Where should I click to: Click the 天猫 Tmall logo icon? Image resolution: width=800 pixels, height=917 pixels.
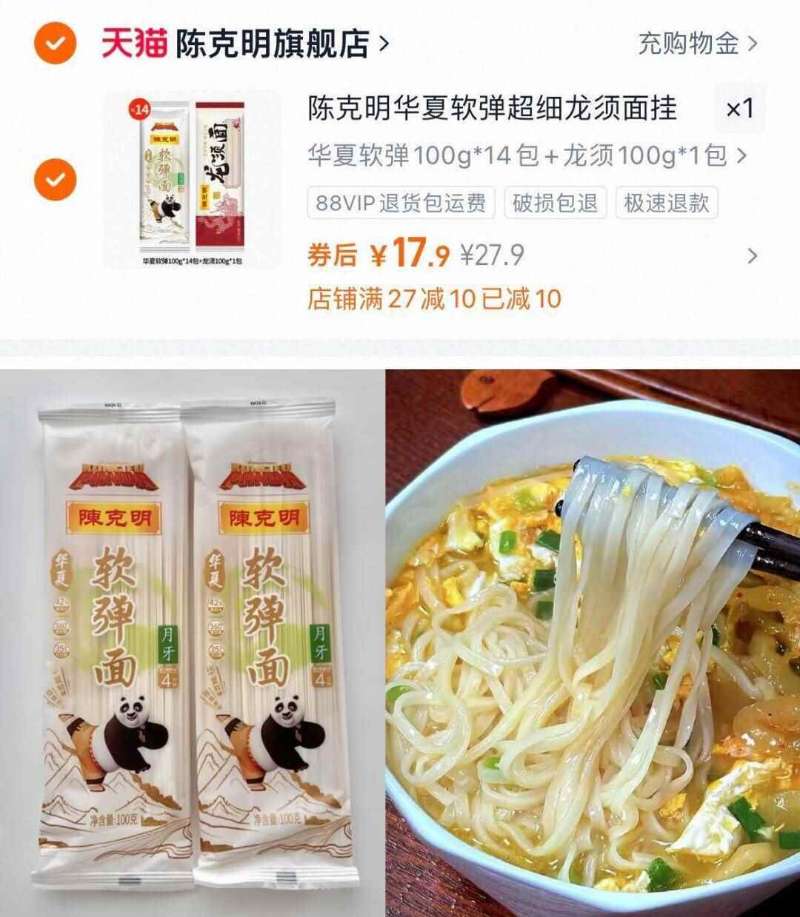(x=120, y=41)
